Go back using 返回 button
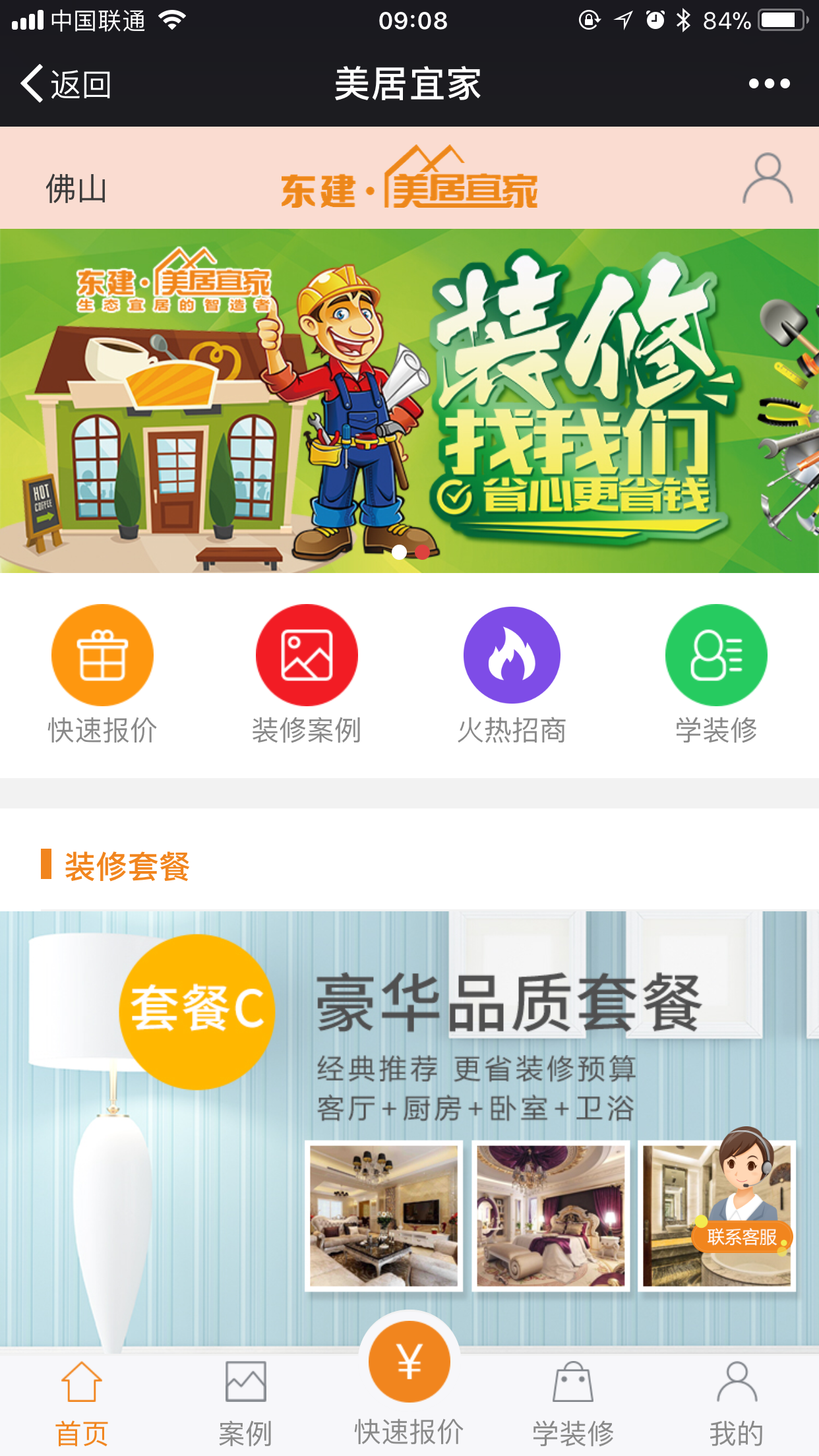This screenshot has height=1456, width=819. [x=66, y=84]
